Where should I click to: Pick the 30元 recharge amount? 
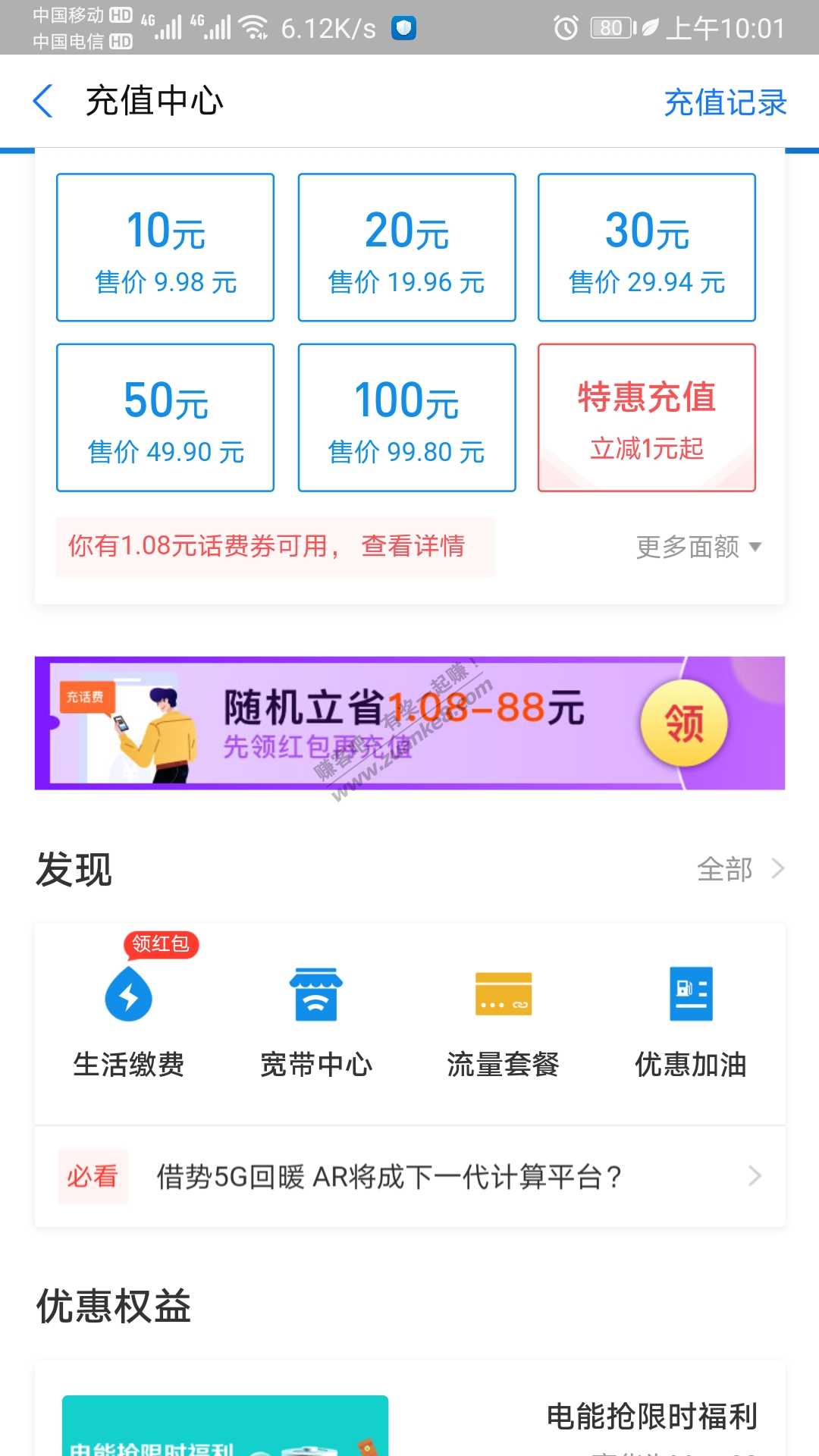click(x=647, y=248)
